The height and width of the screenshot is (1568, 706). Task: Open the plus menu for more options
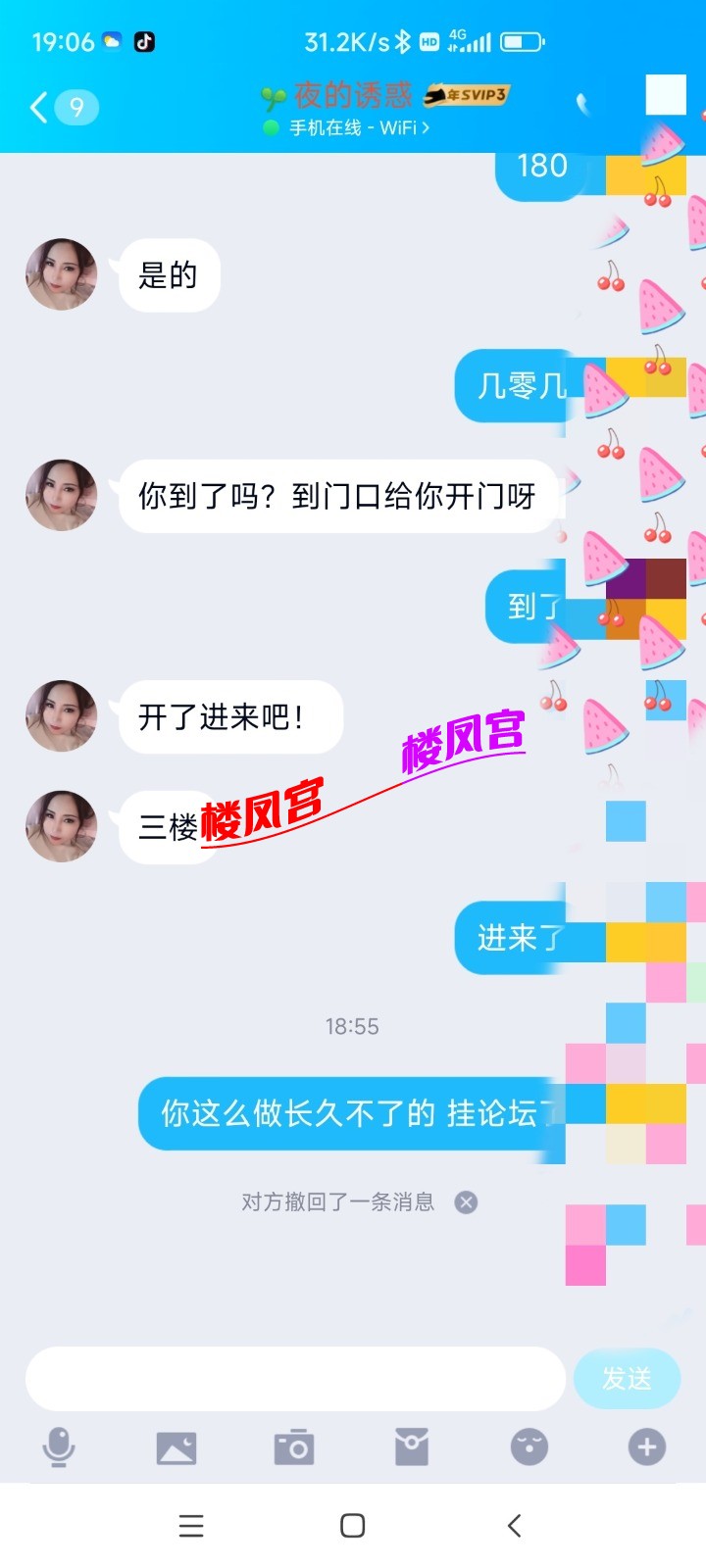647,1446
